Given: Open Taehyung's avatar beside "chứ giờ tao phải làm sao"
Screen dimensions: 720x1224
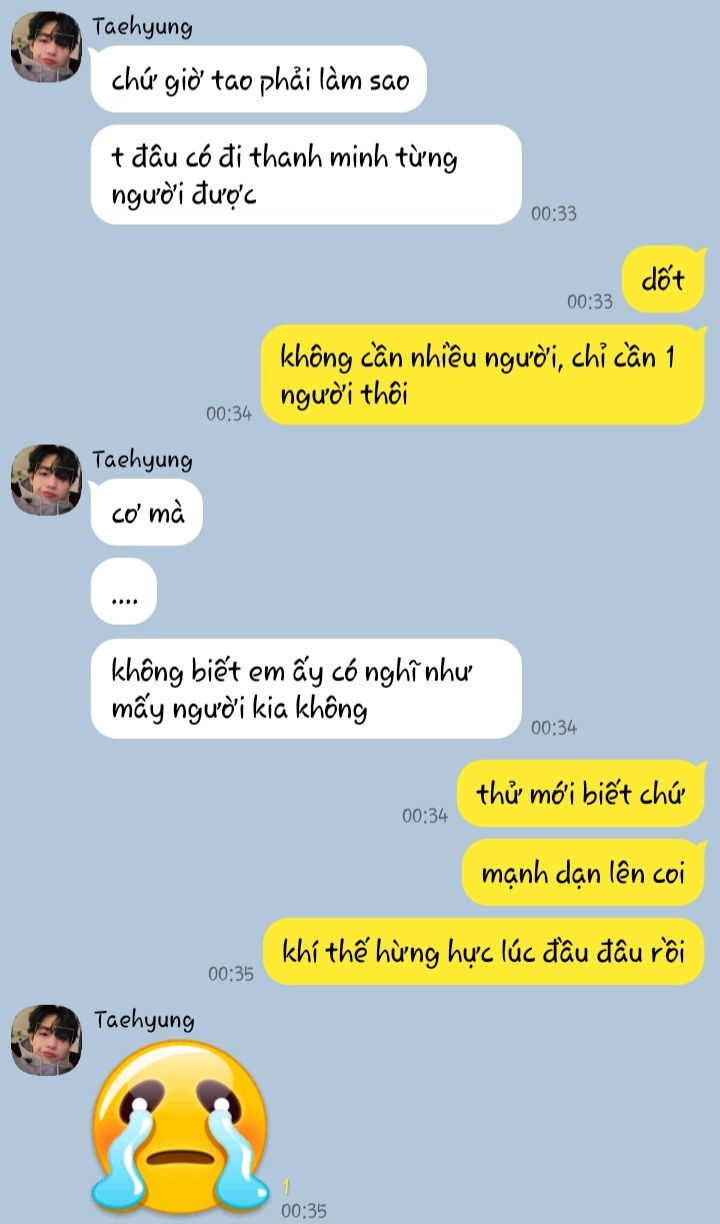Looking at the screenshot, I should tap(46, 47).
